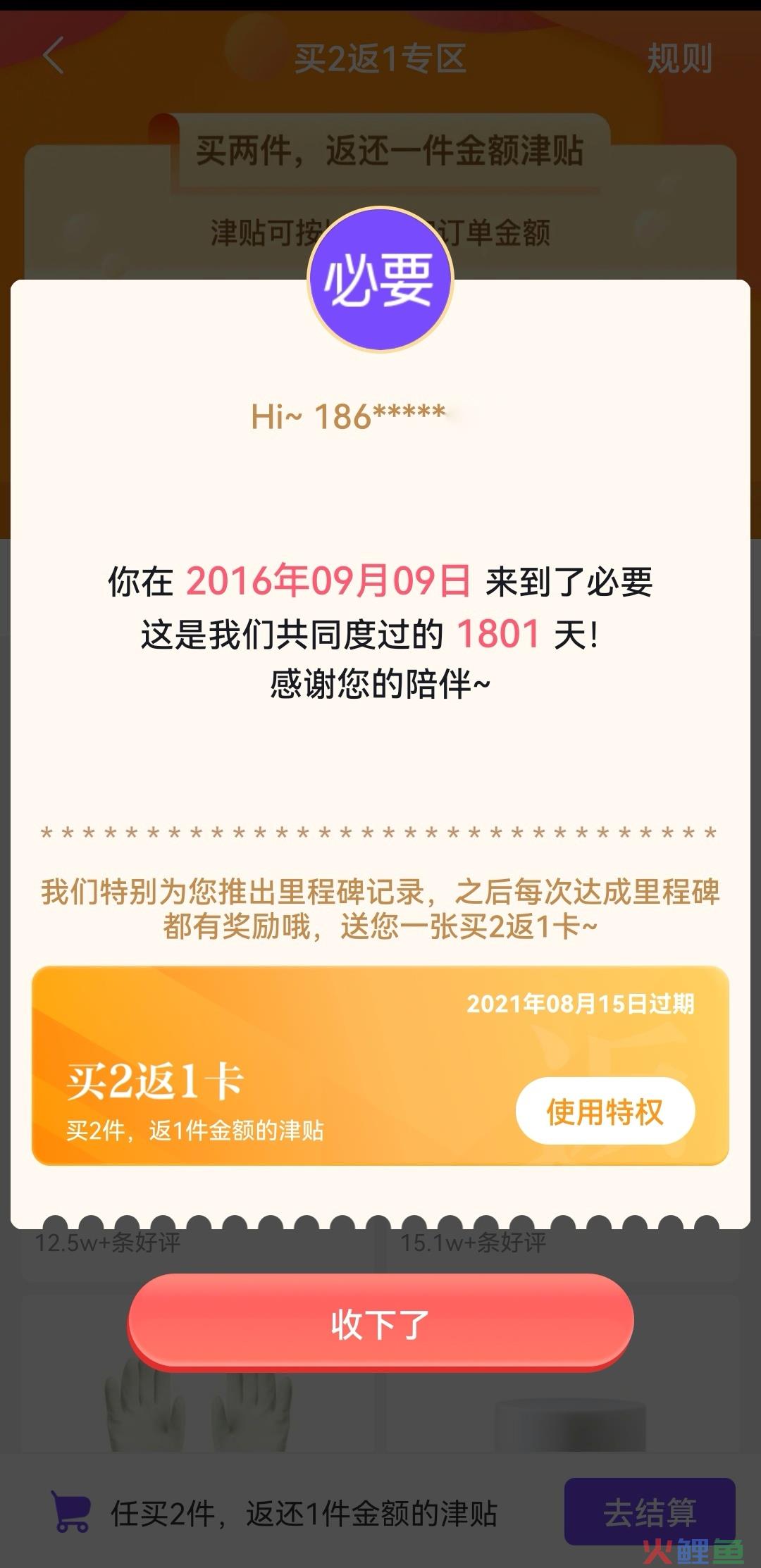Viewport: 761px width, 1568px height.
Task: Tap the 使用特权 button on the coupon
Action: (605, 1112)
